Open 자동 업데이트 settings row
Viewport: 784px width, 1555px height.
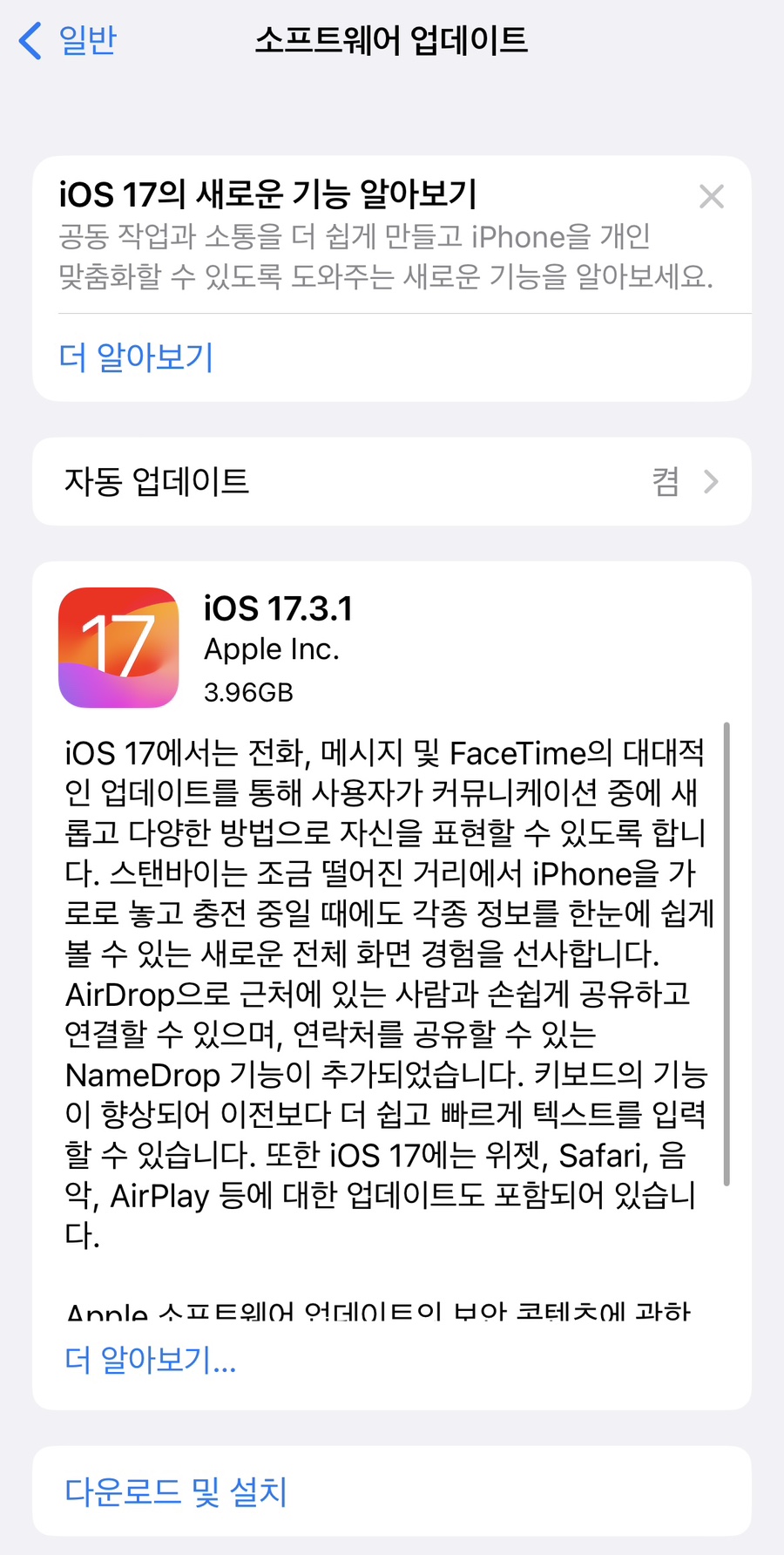(392, 481)
